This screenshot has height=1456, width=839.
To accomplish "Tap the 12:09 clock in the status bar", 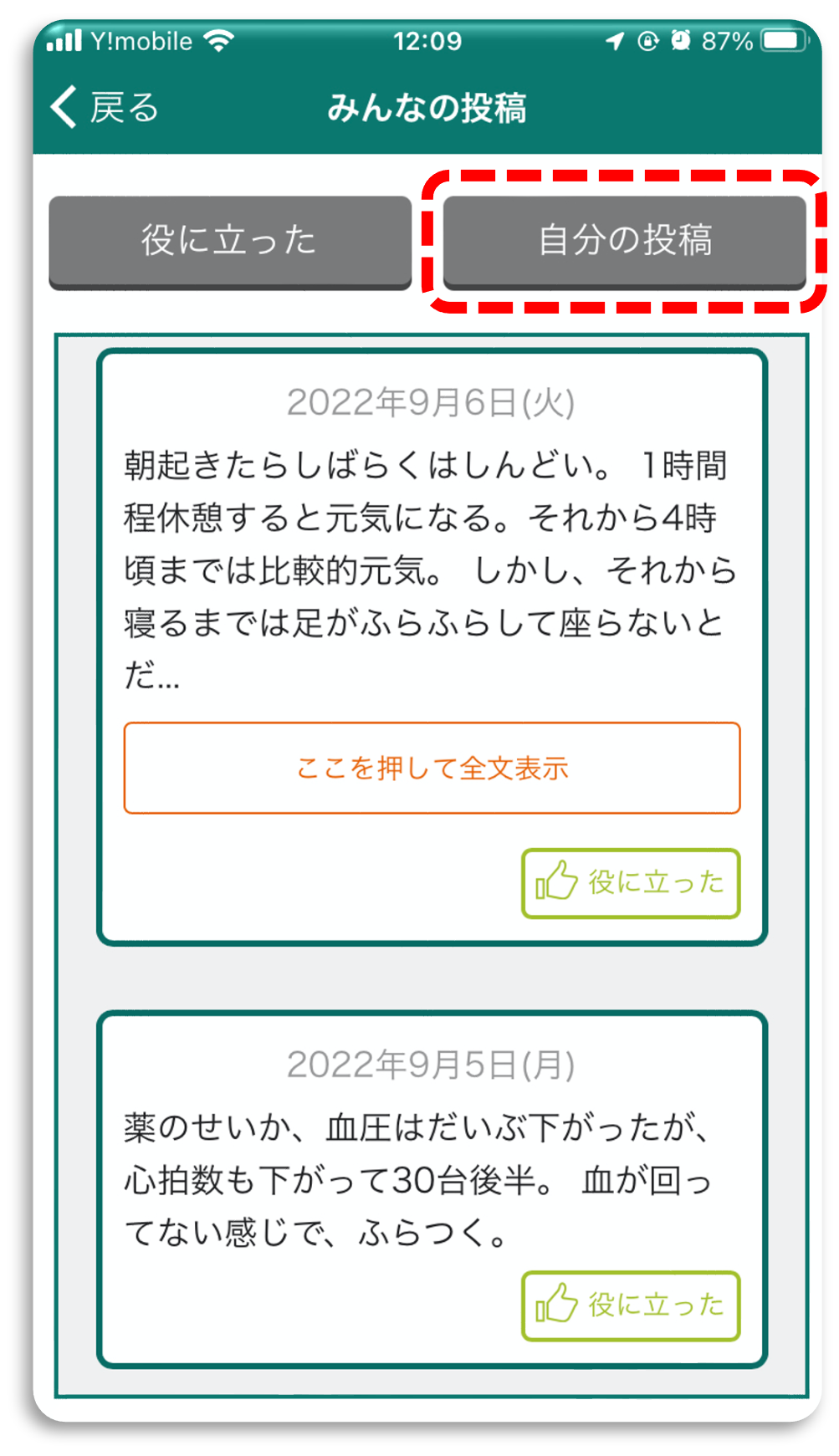I will coord(430,39).
